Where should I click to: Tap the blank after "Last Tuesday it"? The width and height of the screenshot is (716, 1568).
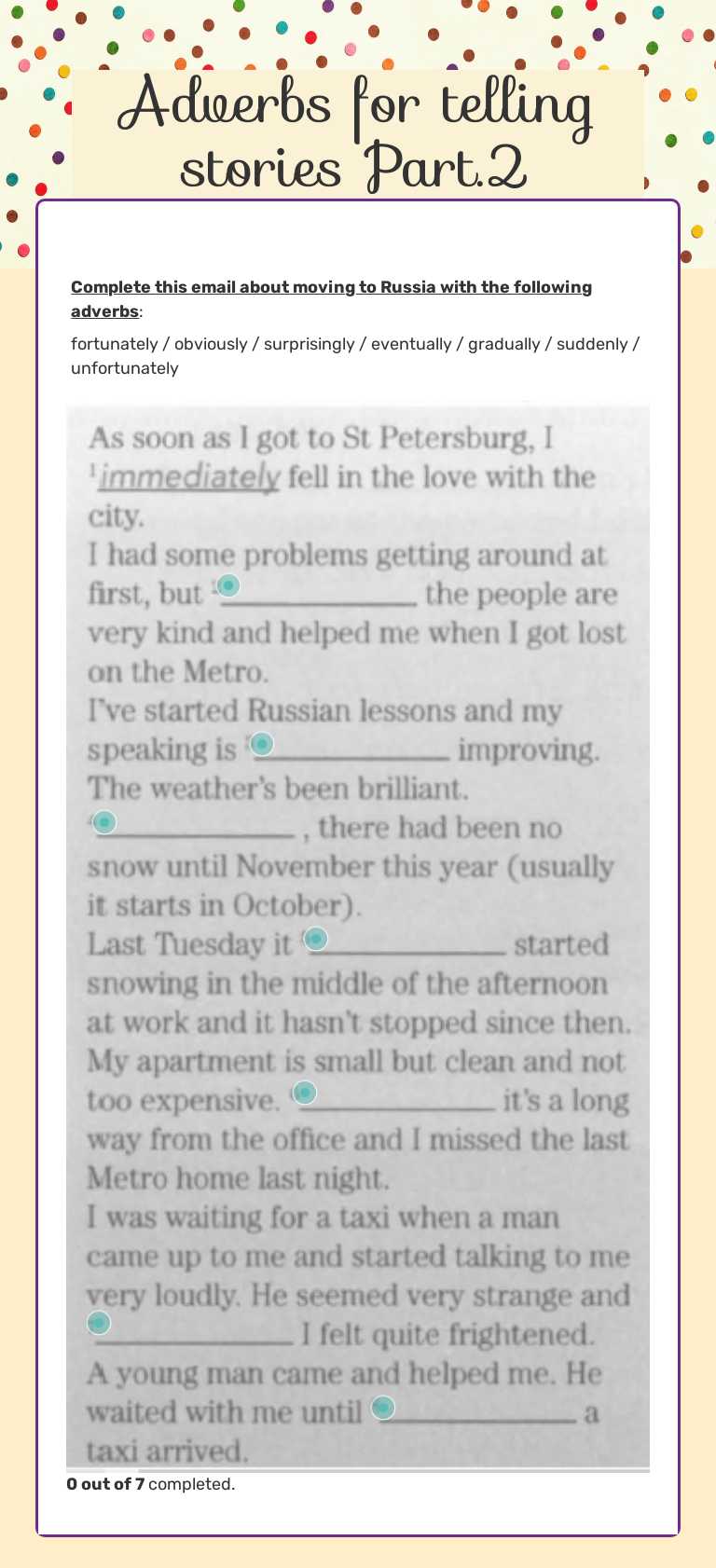tap(316, 938)
